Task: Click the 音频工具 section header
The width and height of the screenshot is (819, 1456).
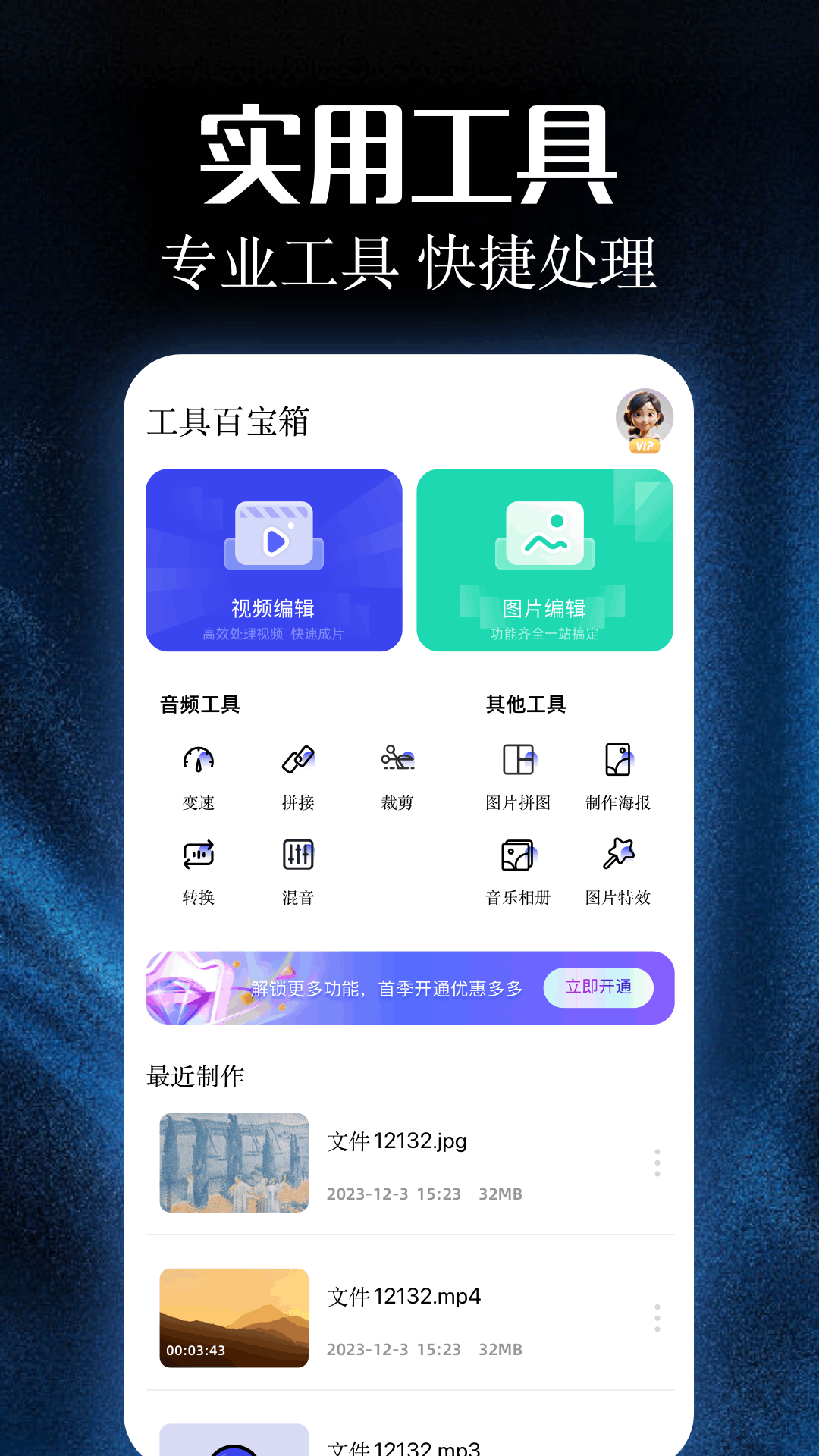Action: click(200, 704)
